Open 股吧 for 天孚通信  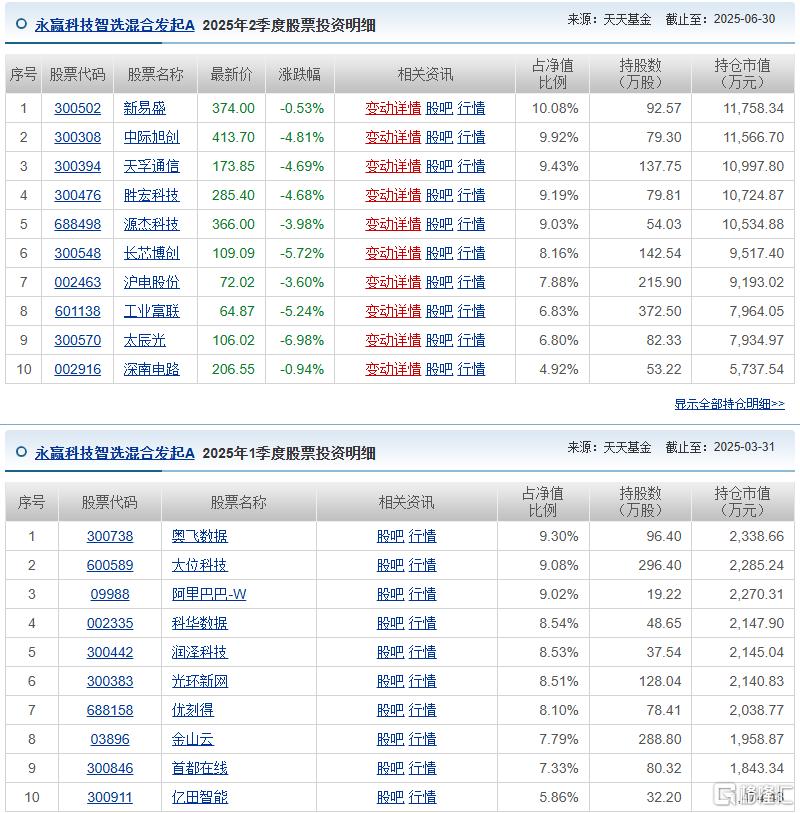tap(439, 166)
